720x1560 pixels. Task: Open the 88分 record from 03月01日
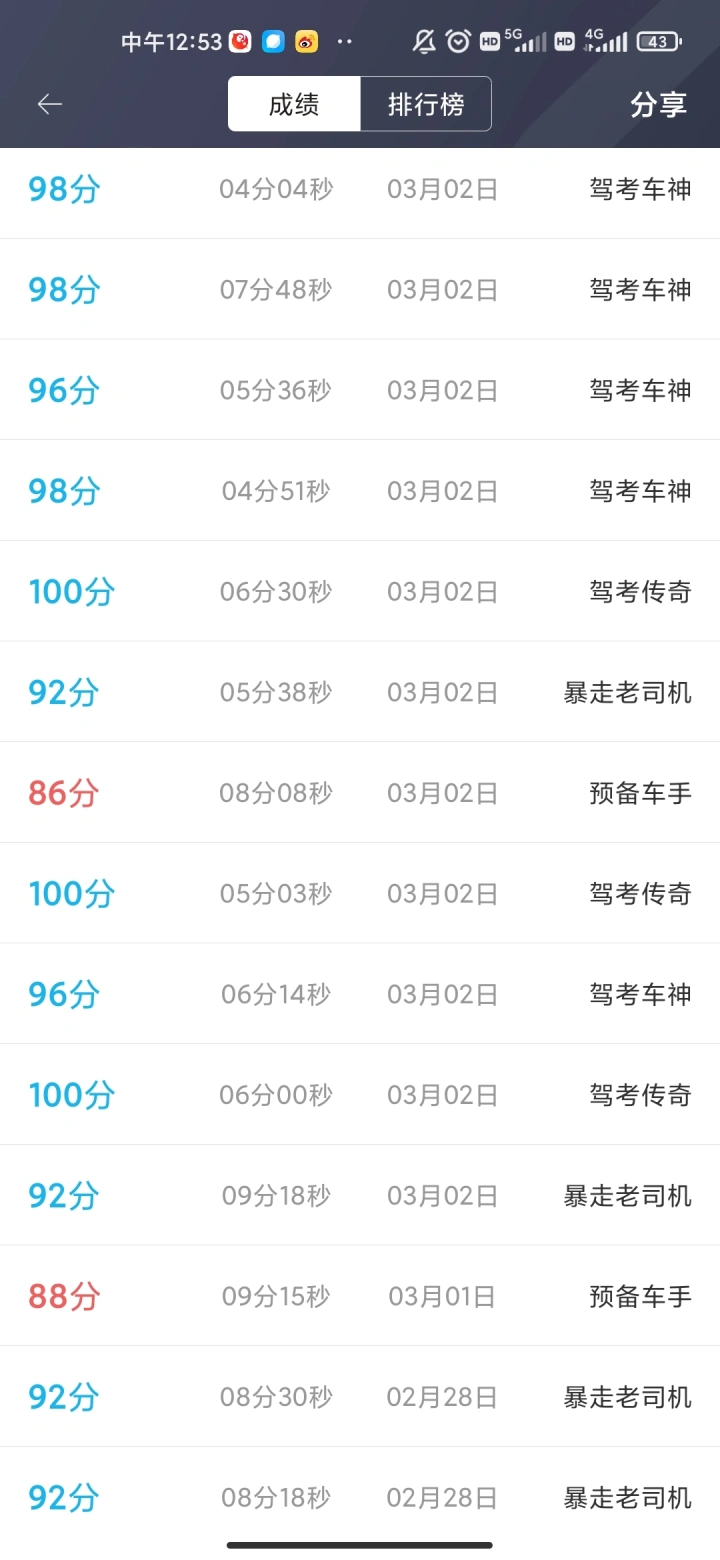pos(360,1296)
